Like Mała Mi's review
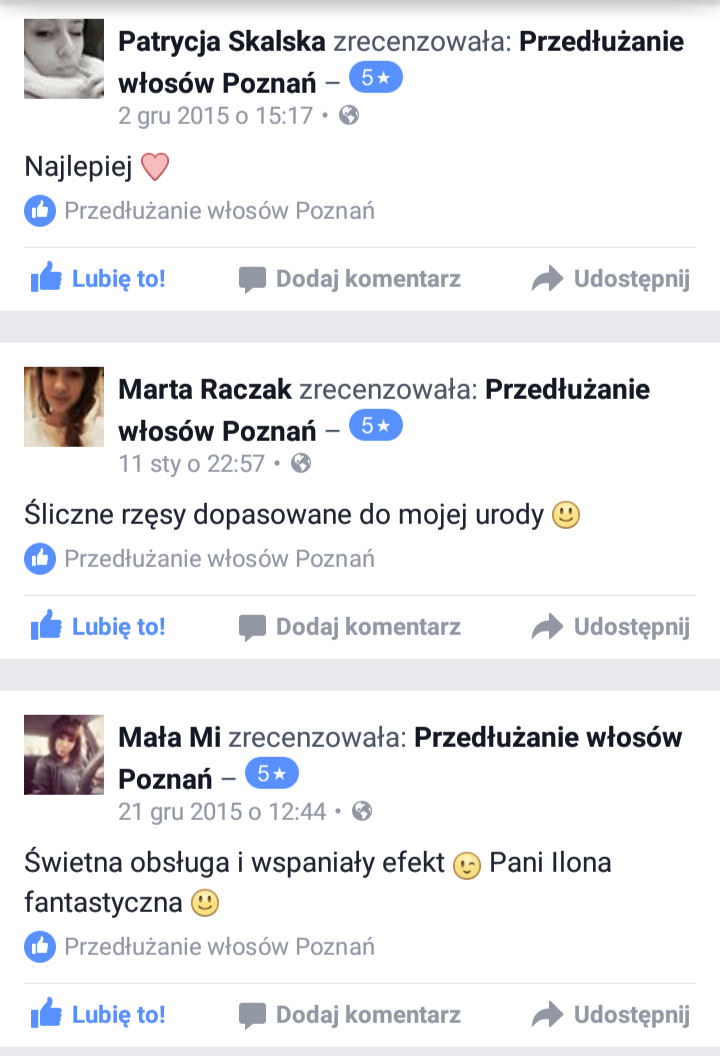Viewport: 720px width, 1056px height. [x=97, y=1014]
